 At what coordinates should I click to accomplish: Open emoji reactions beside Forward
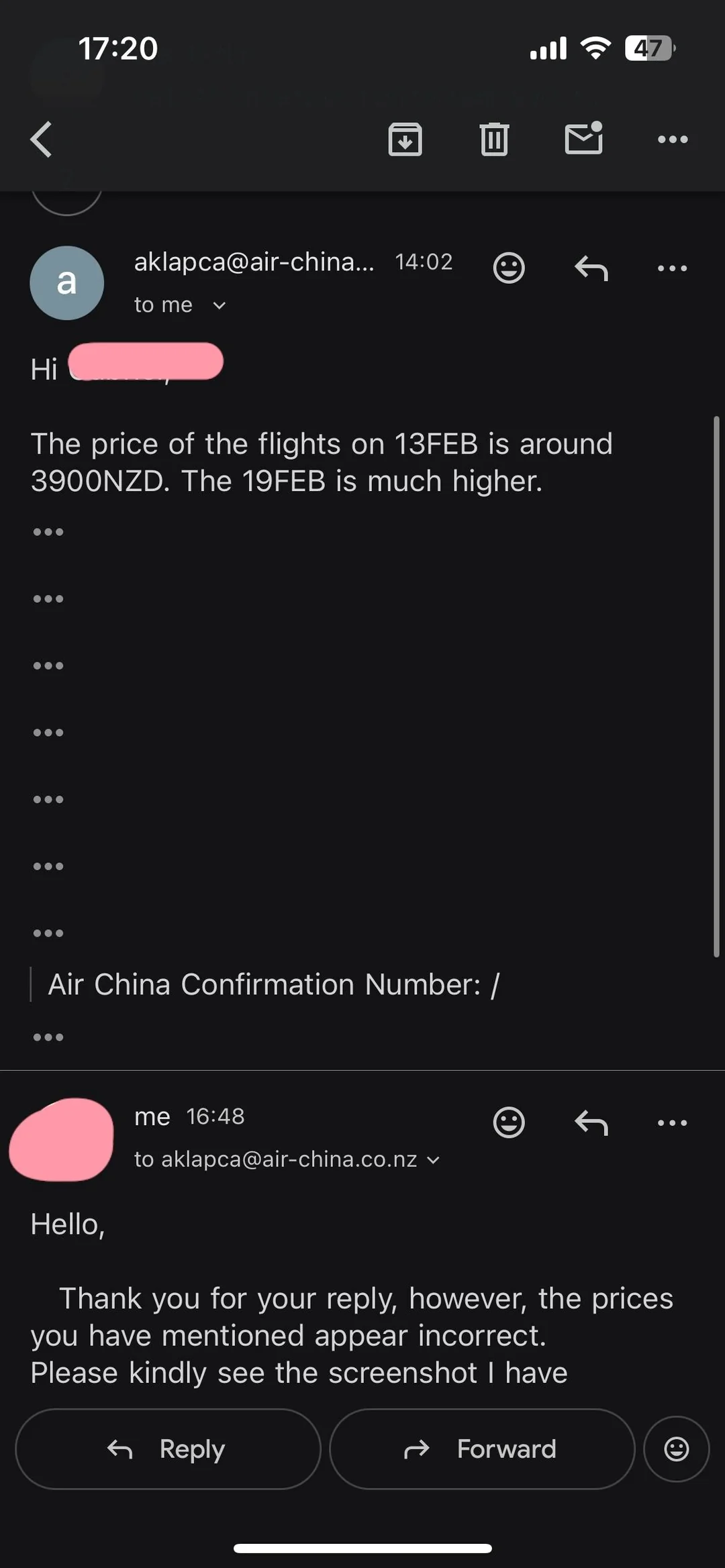pos(676,1449)
